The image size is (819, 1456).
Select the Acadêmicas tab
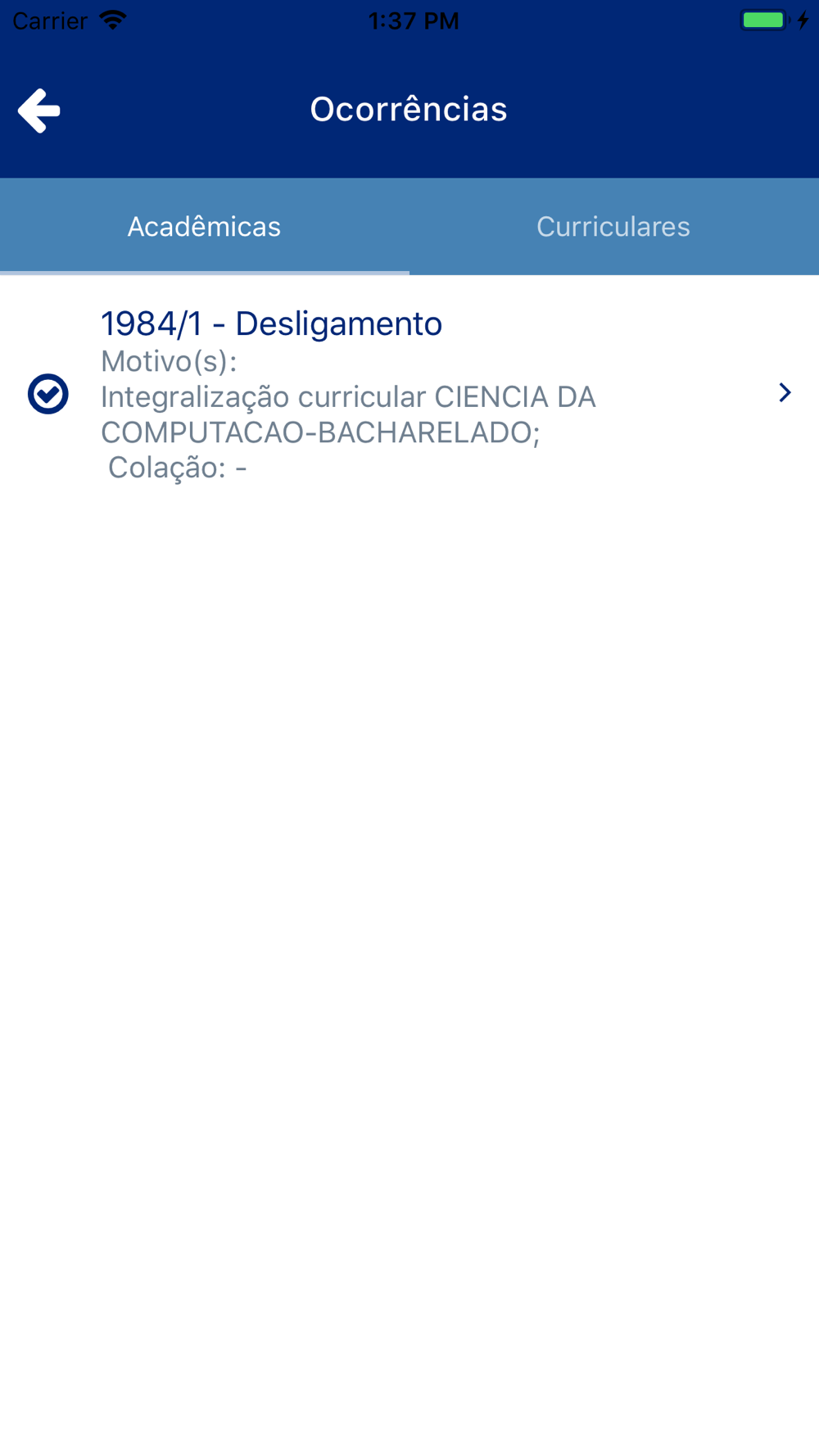pos(204,227)
